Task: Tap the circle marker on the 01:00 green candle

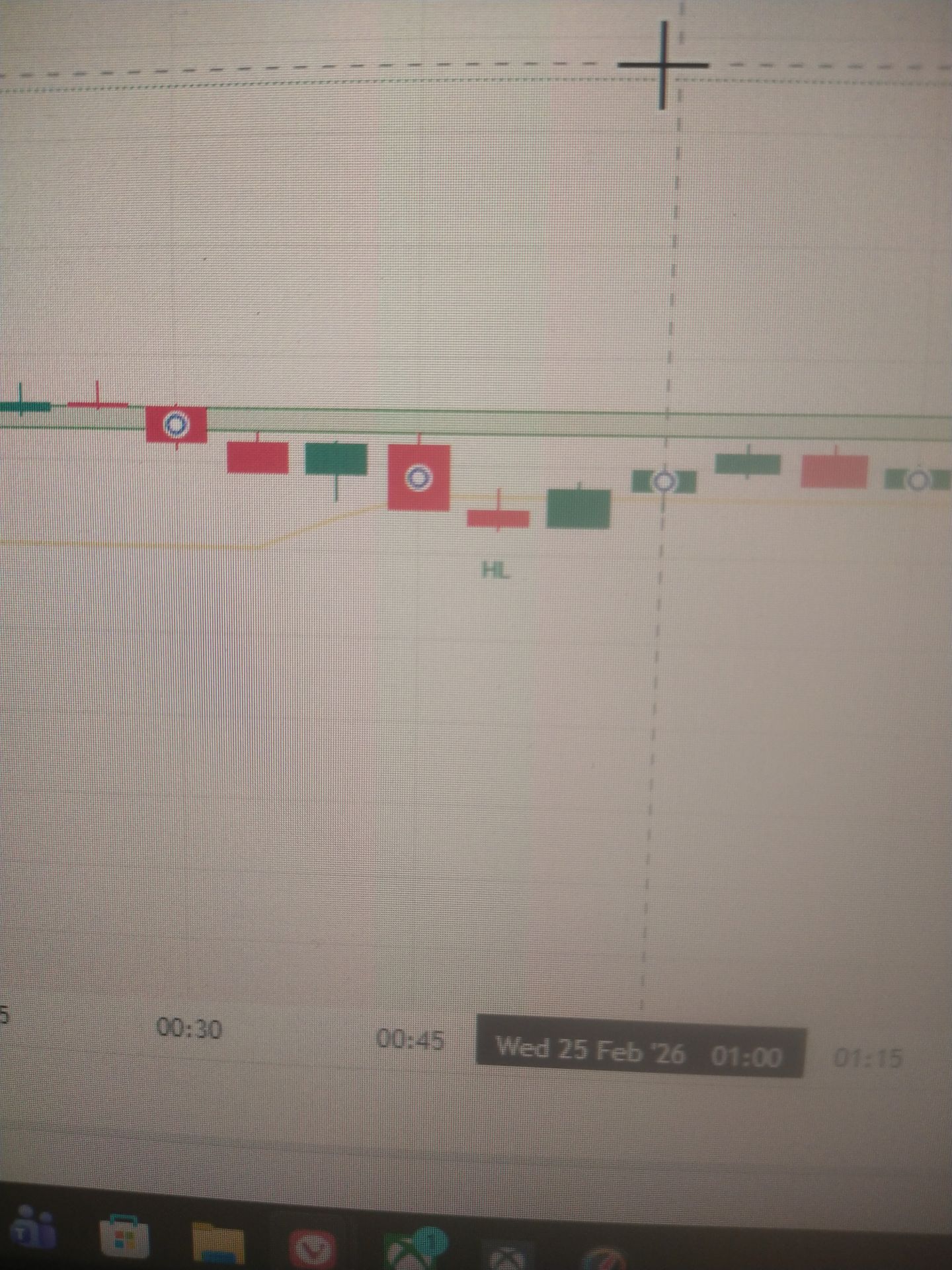Action: (x=664, y=482)
